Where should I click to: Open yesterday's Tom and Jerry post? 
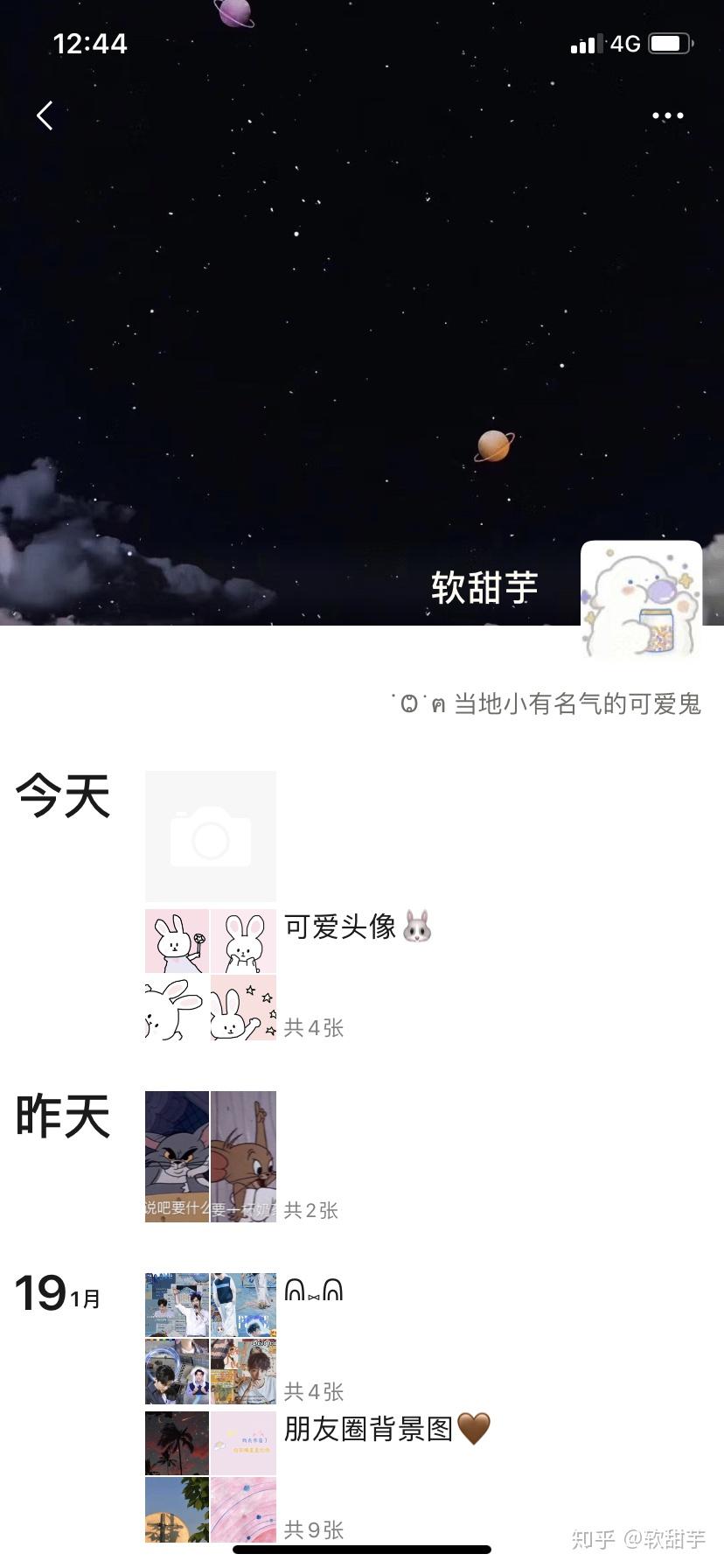click(211, 1157)
